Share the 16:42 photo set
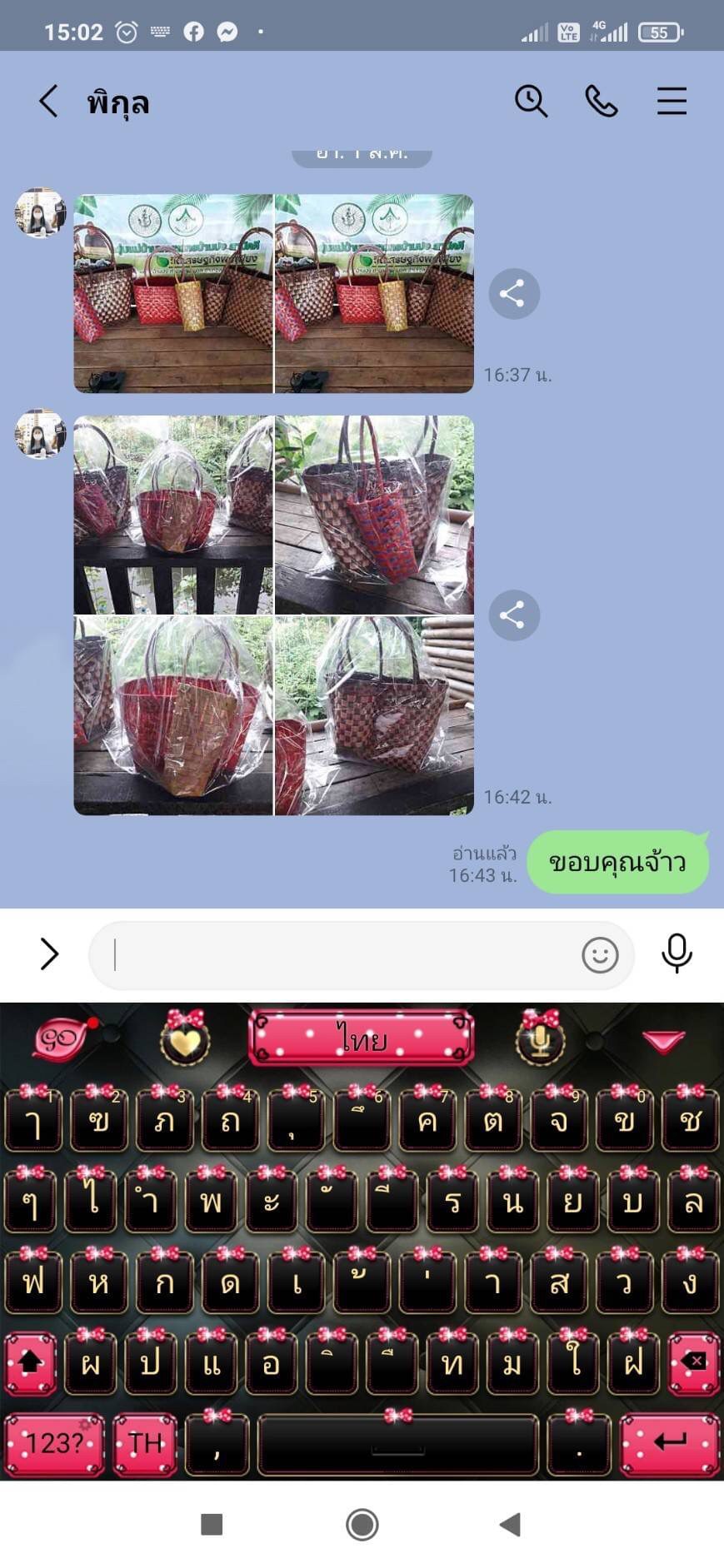The height and width of the screenshot is (1568, 724). (x=513, y=615)
